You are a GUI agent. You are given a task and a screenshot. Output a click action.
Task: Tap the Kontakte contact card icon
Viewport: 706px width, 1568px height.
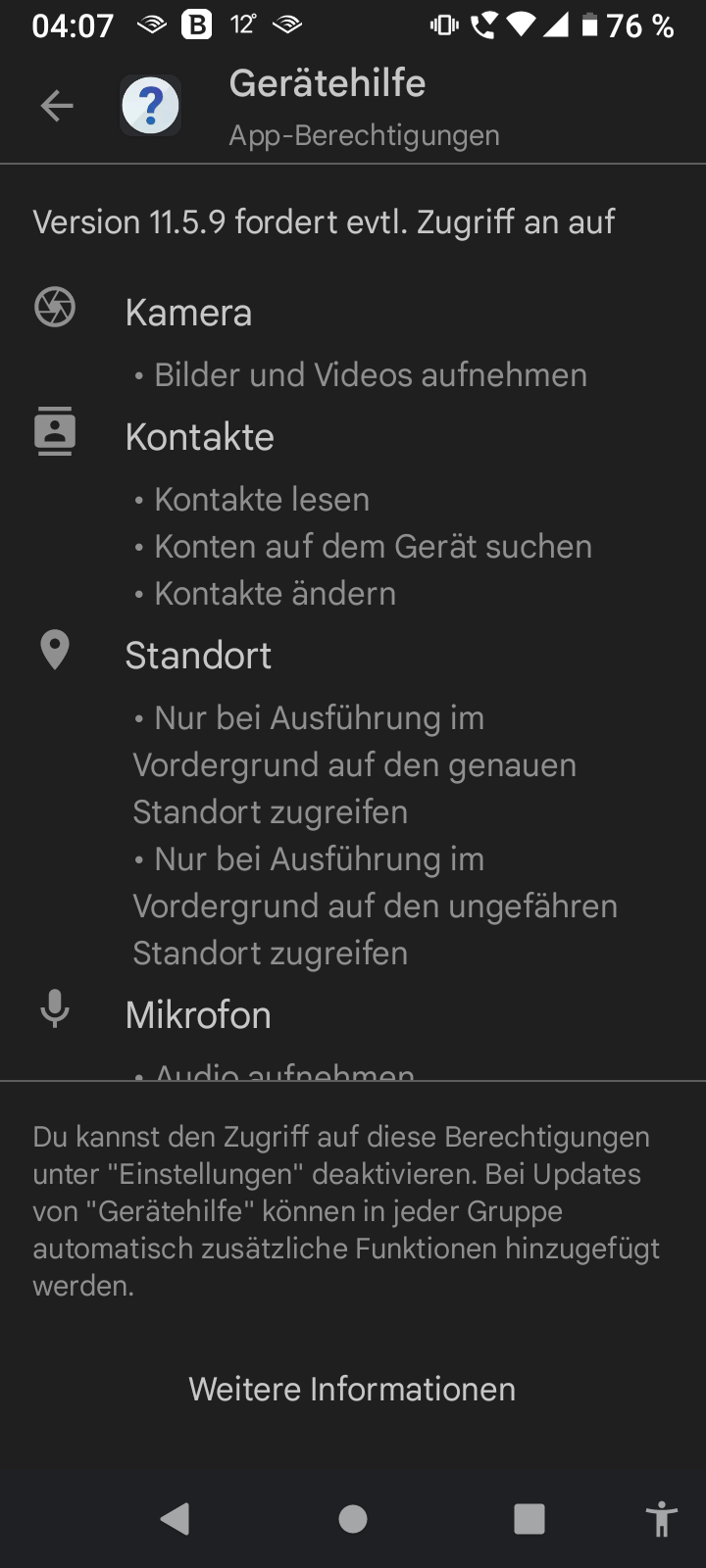click(x=55, y=431)
